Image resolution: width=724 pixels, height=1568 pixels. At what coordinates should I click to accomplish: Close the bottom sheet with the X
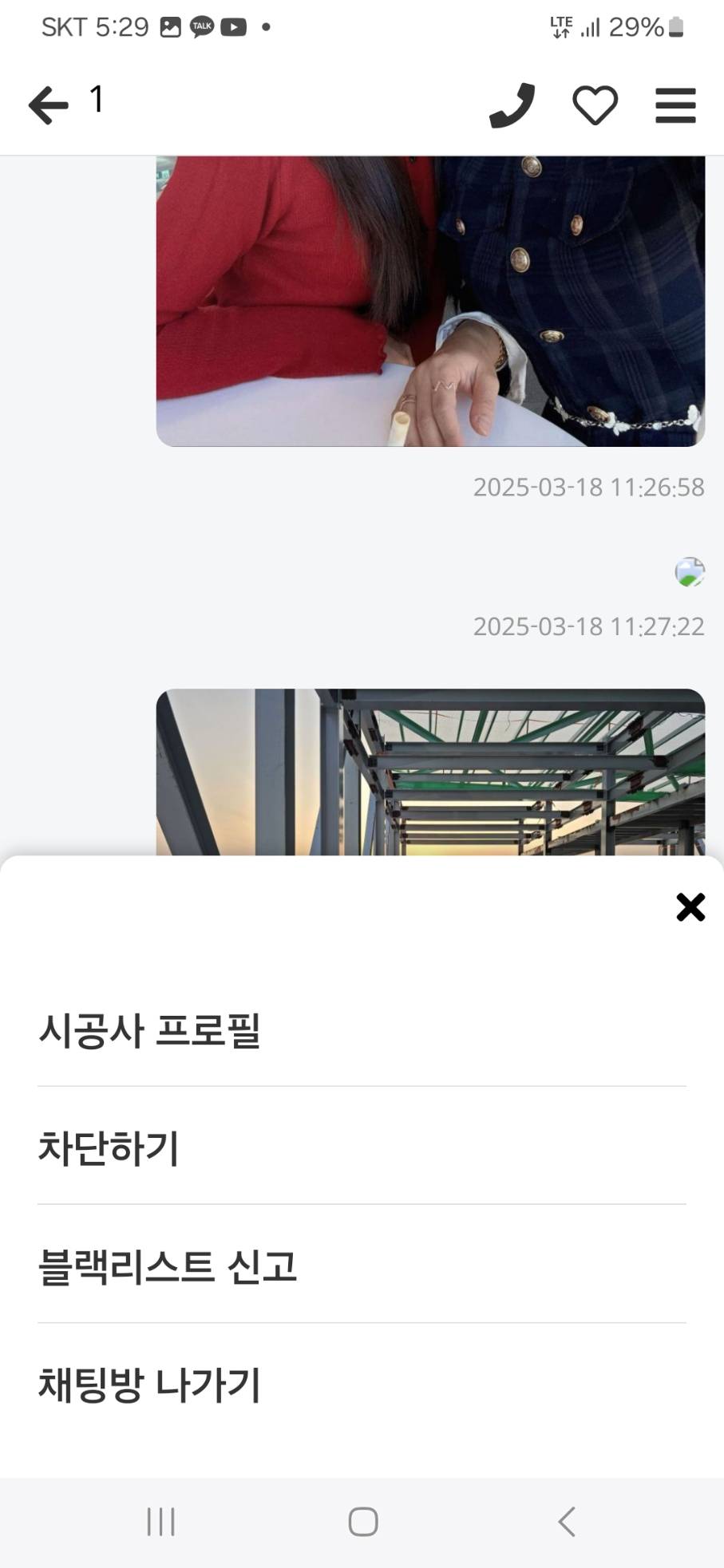pos(690,907)
